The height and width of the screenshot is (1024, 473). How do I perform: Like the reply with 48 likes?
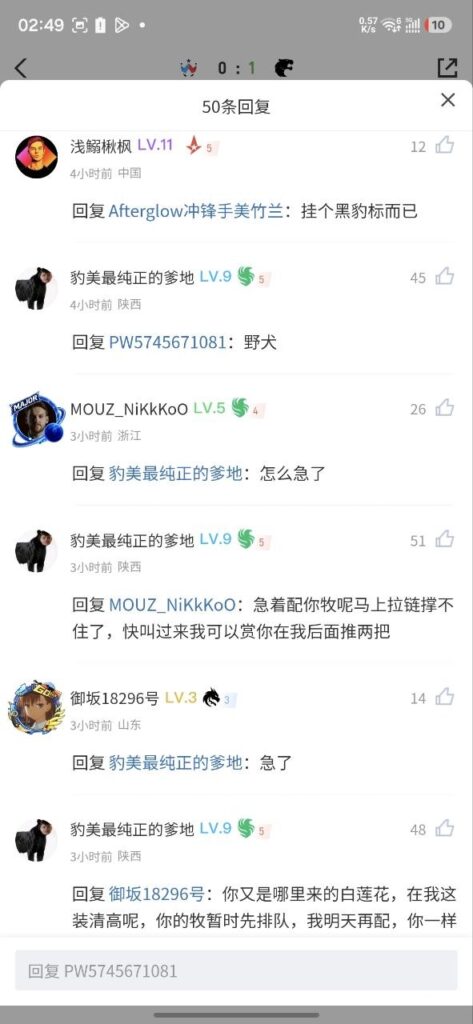point(445,829)
